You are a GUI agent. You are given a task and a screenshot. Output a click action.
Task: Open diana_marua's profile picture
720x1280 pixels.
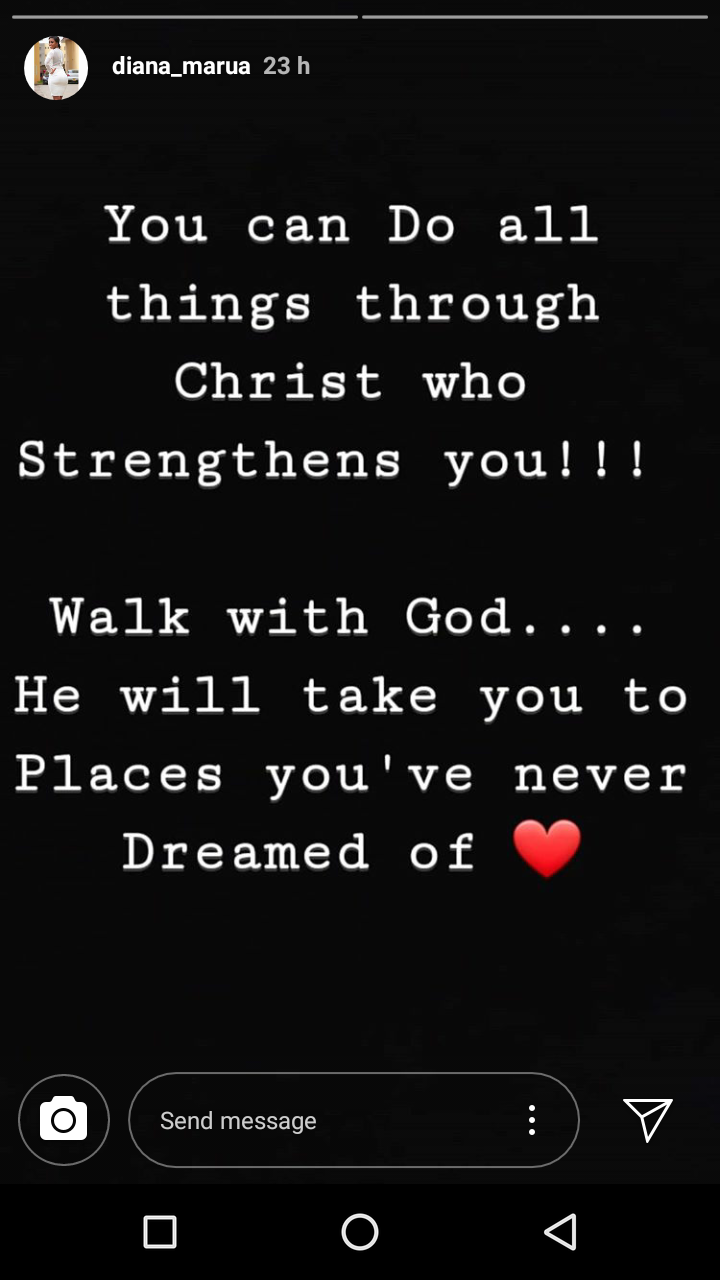click(x=56, y=67)
